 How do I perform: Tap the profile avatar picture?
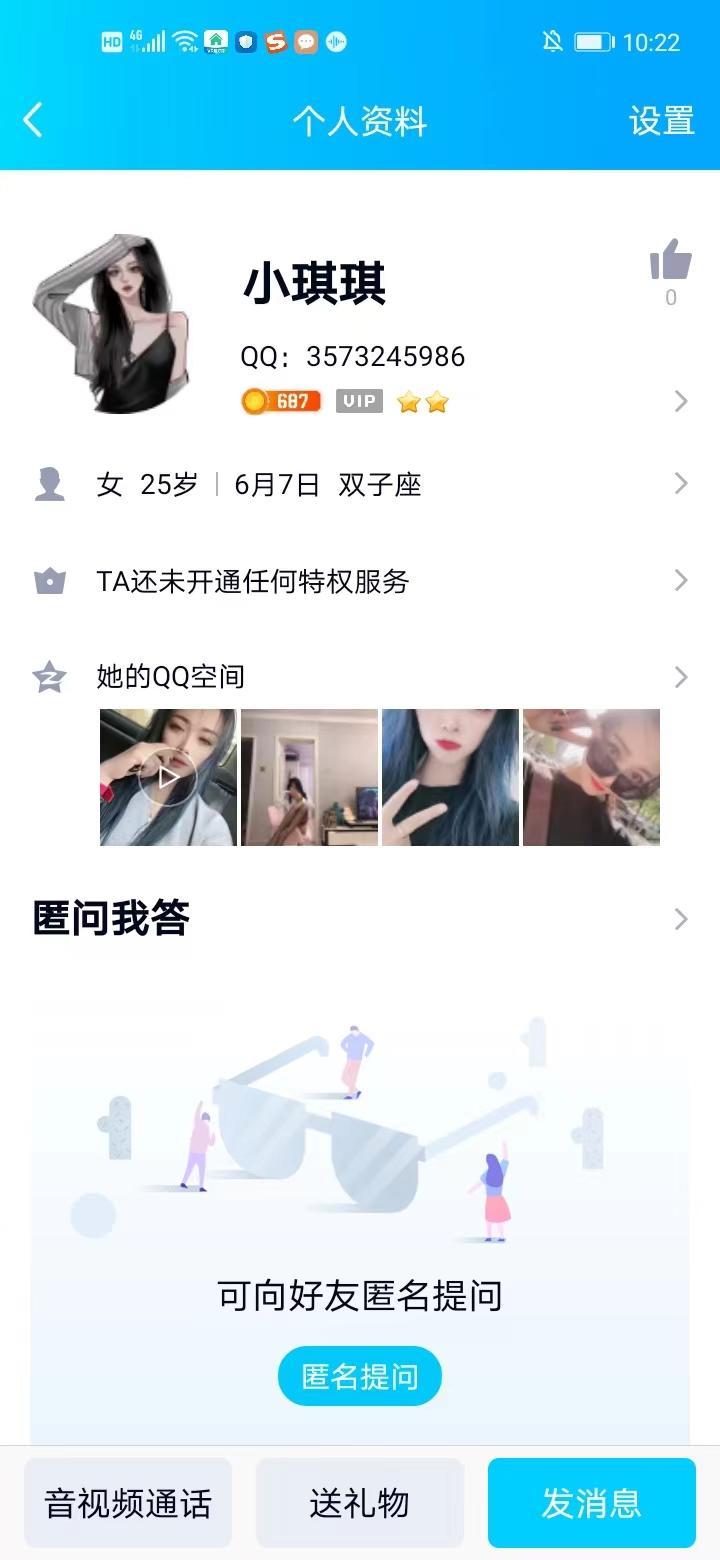tap(111, 324)
